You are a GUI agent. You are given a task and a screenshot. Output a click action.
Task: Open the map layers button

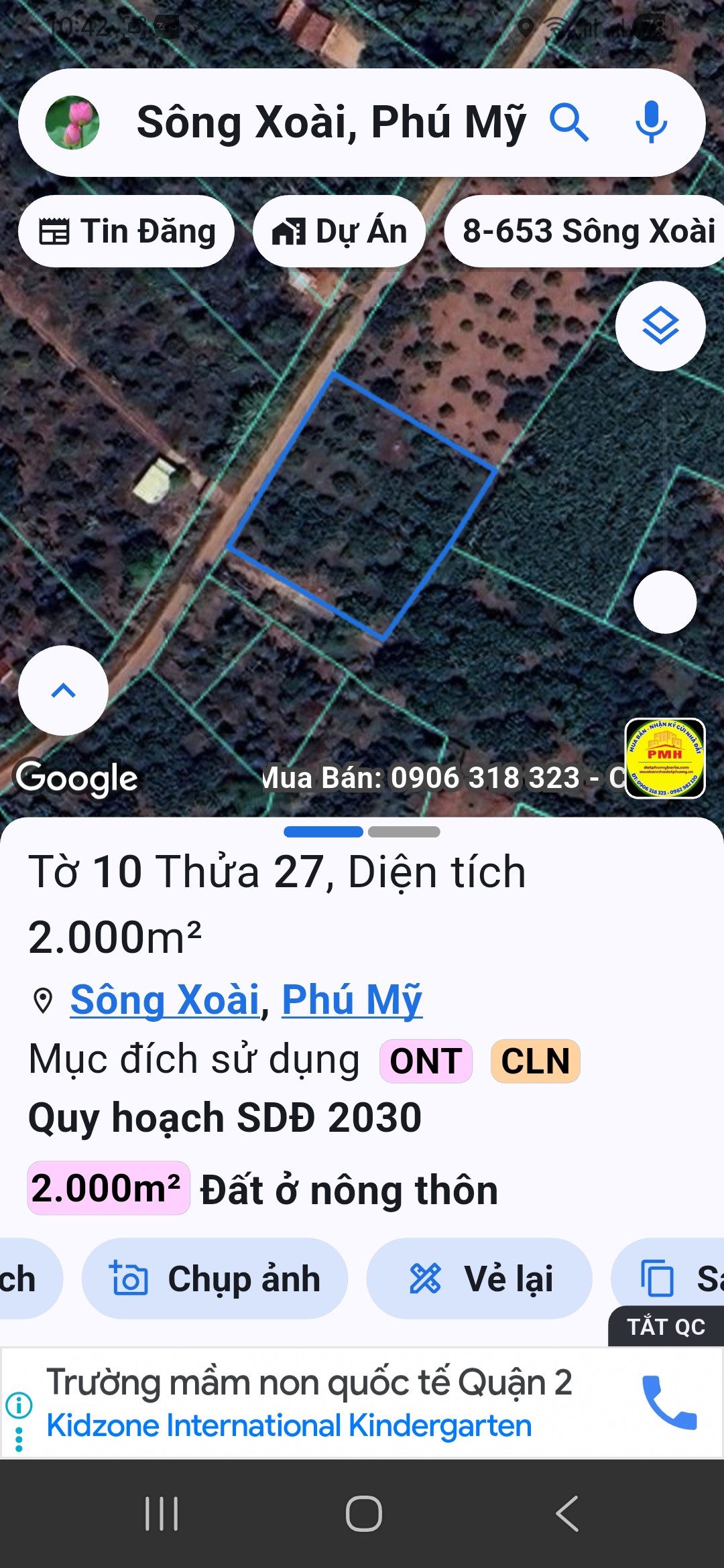pos(660,326)
